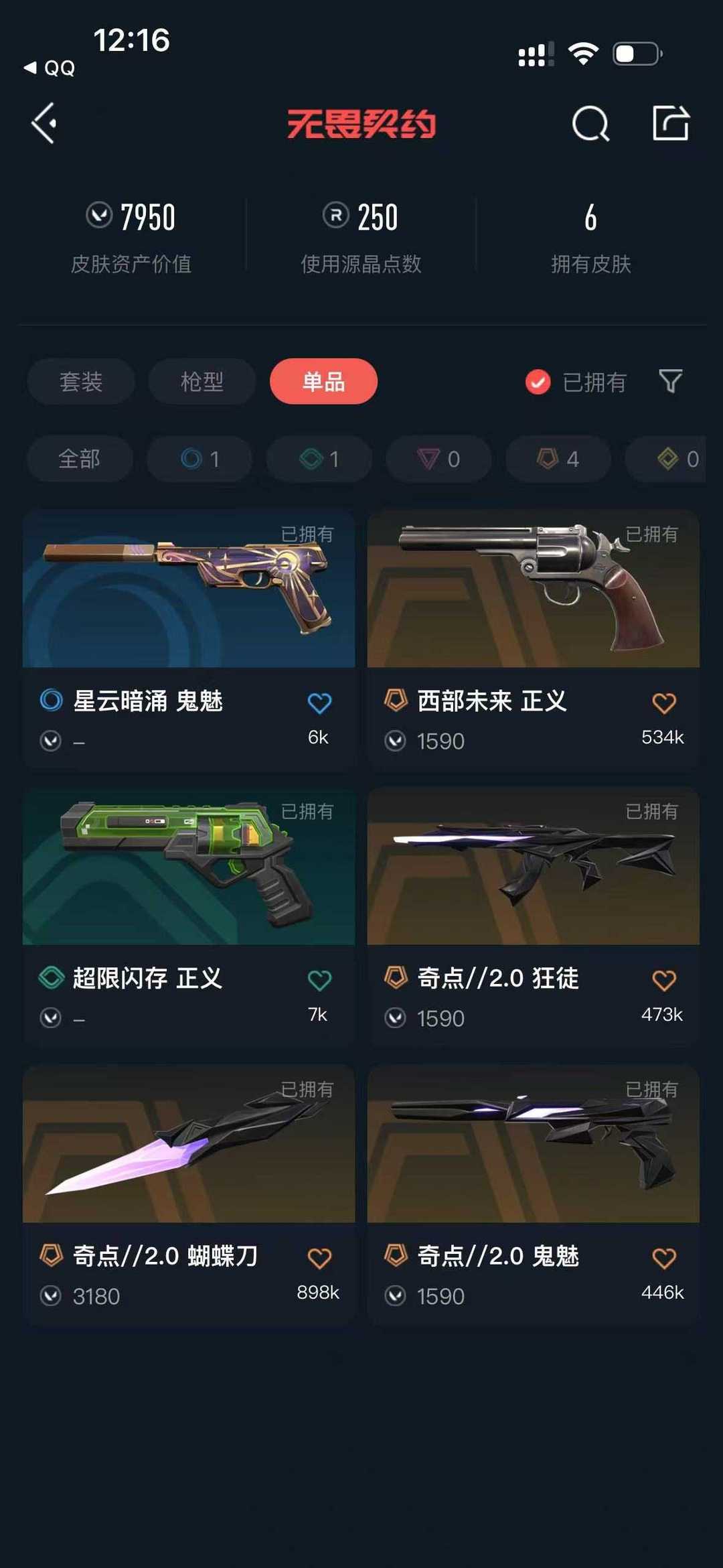
Task: Open the 奇点//2.0 狂徒 skin card
Action: tap(534, 917)
